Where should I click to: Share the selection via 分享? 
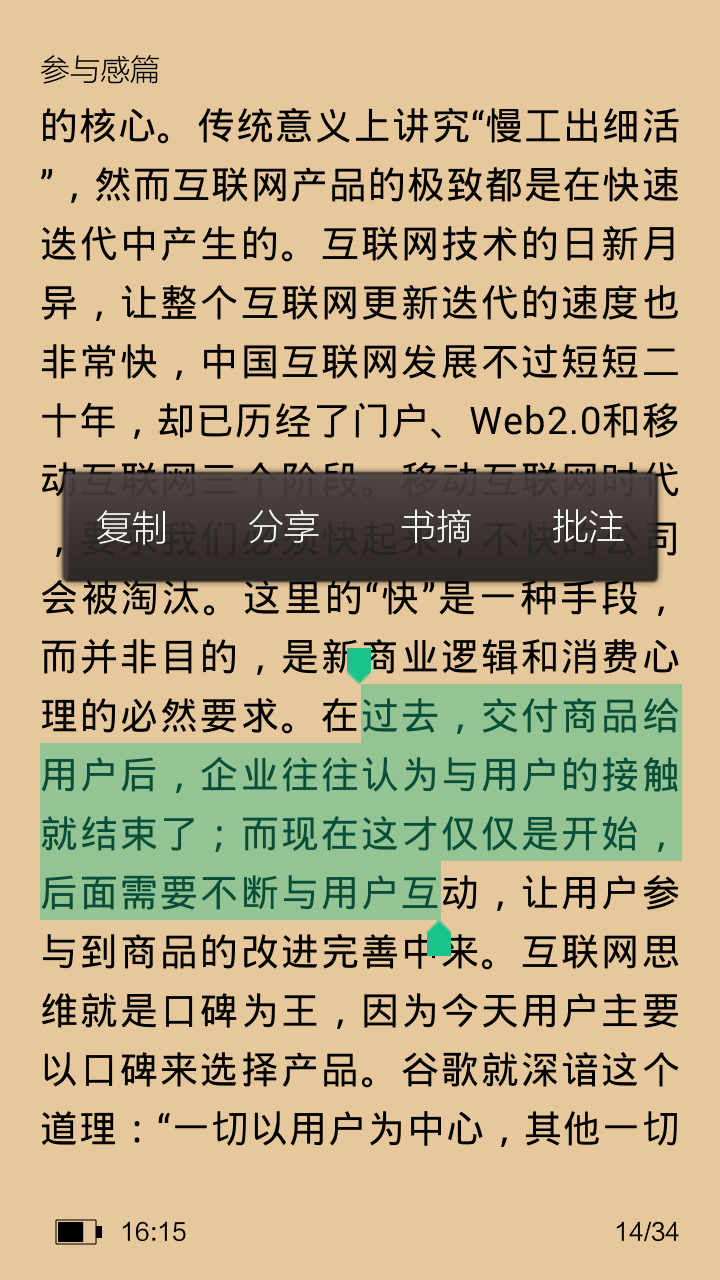(x=284, y=527)
